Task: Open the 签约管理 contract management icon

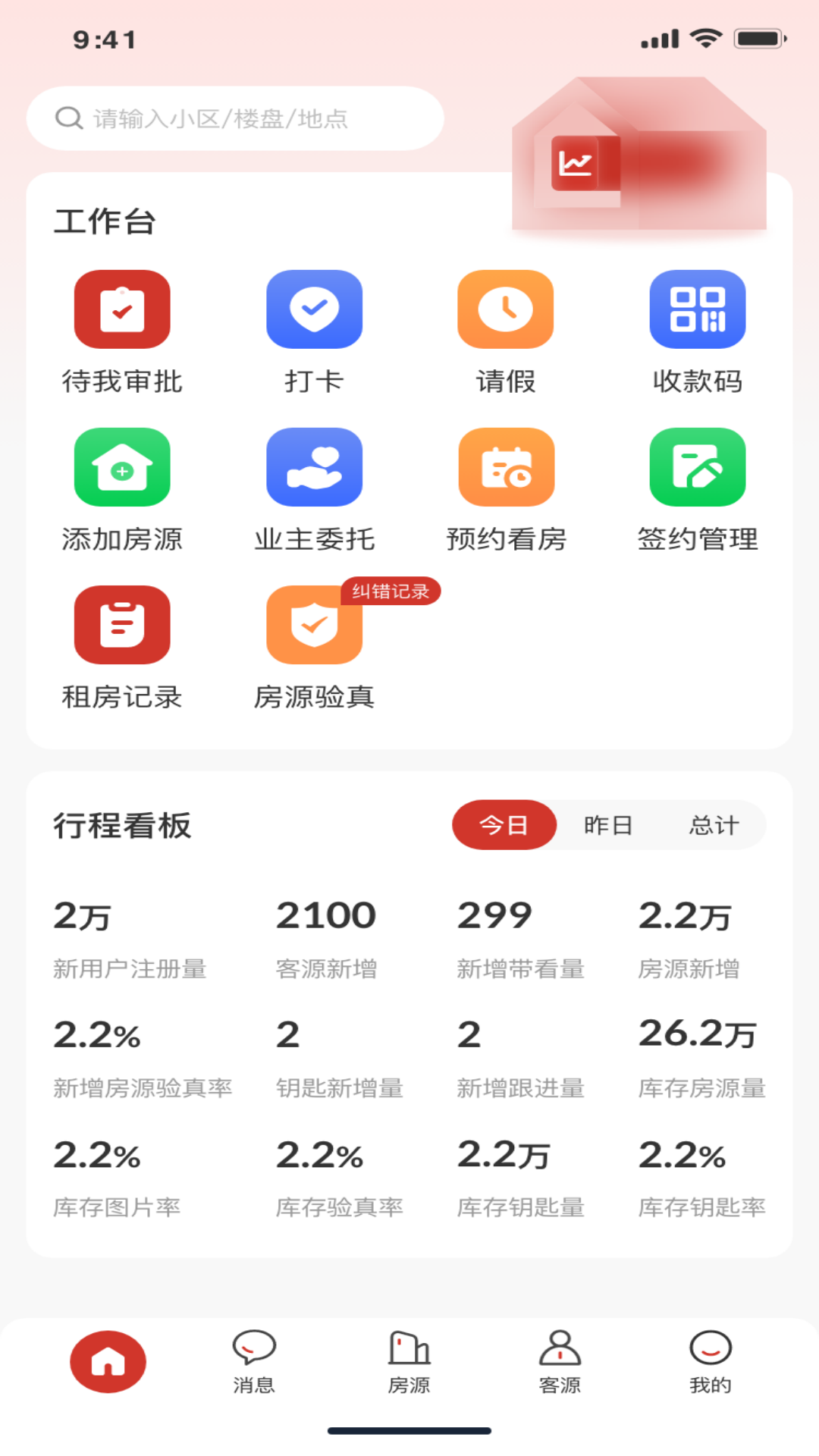Action: [698, 467]
